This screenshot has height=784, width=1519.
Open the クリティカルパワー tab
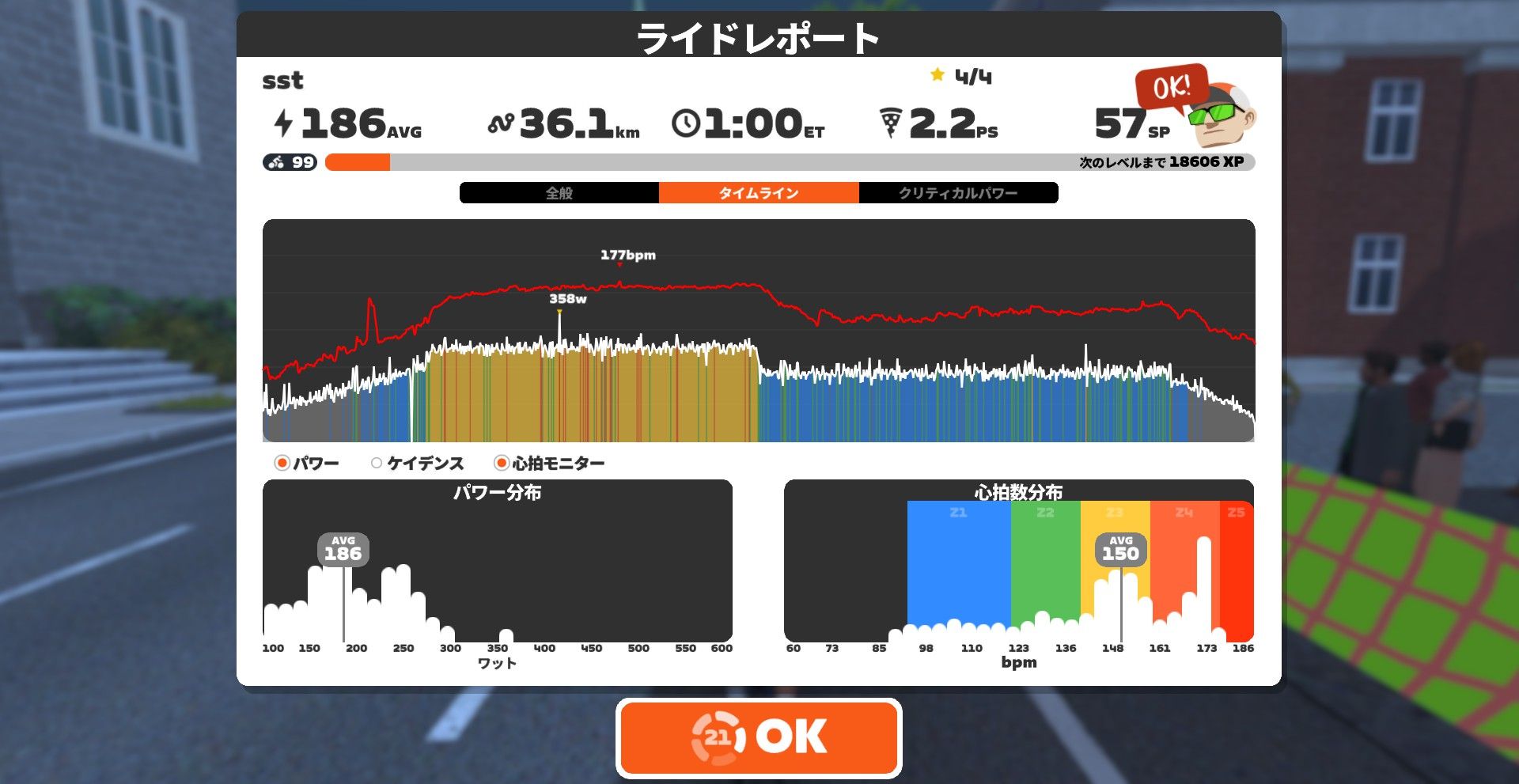coord(958,193)
